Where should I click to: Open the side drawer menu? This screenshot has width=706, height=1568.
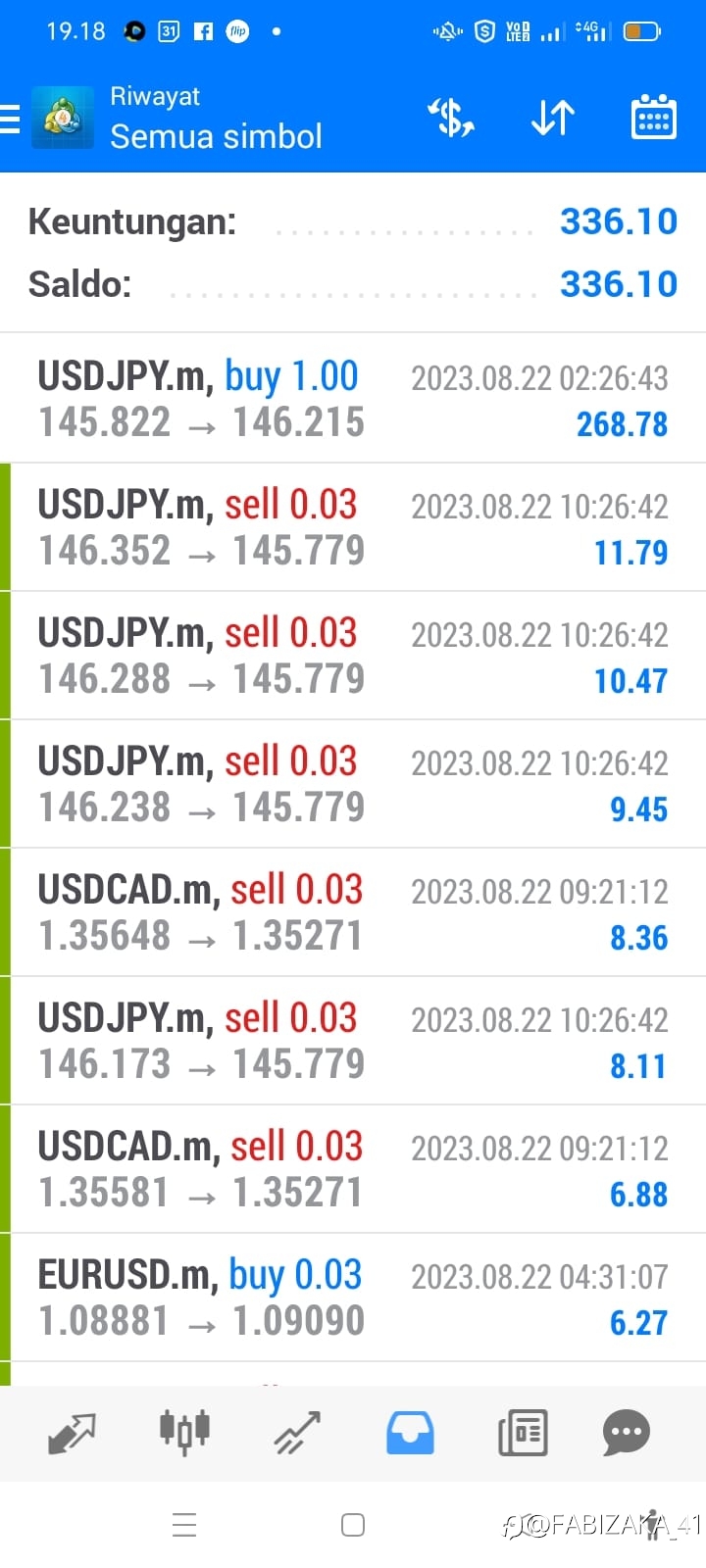[10, 119]
